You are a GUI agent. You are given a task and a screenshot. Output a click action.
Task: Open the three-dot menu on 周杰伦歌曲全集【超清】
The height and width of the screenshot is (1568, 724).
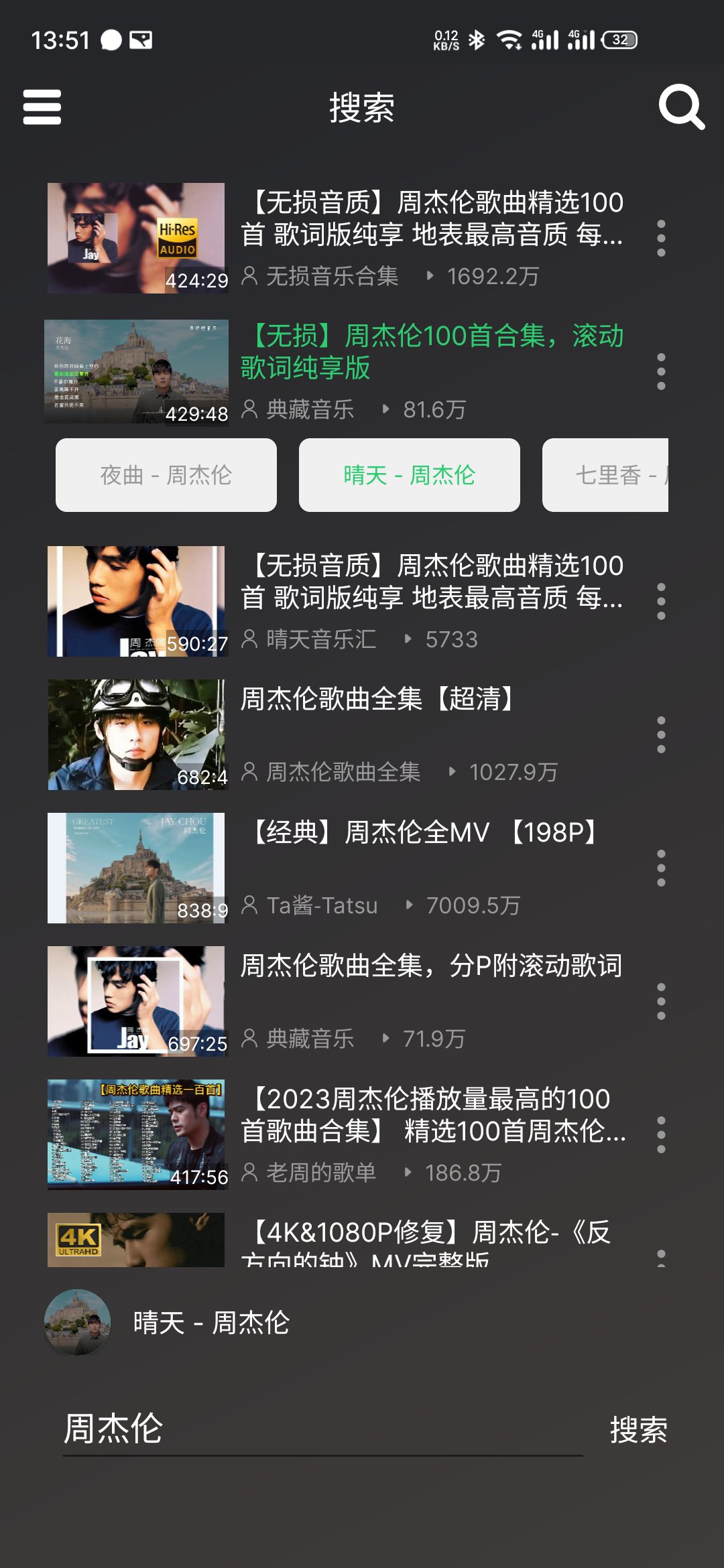pyautogui.click(x=661, y=734)
